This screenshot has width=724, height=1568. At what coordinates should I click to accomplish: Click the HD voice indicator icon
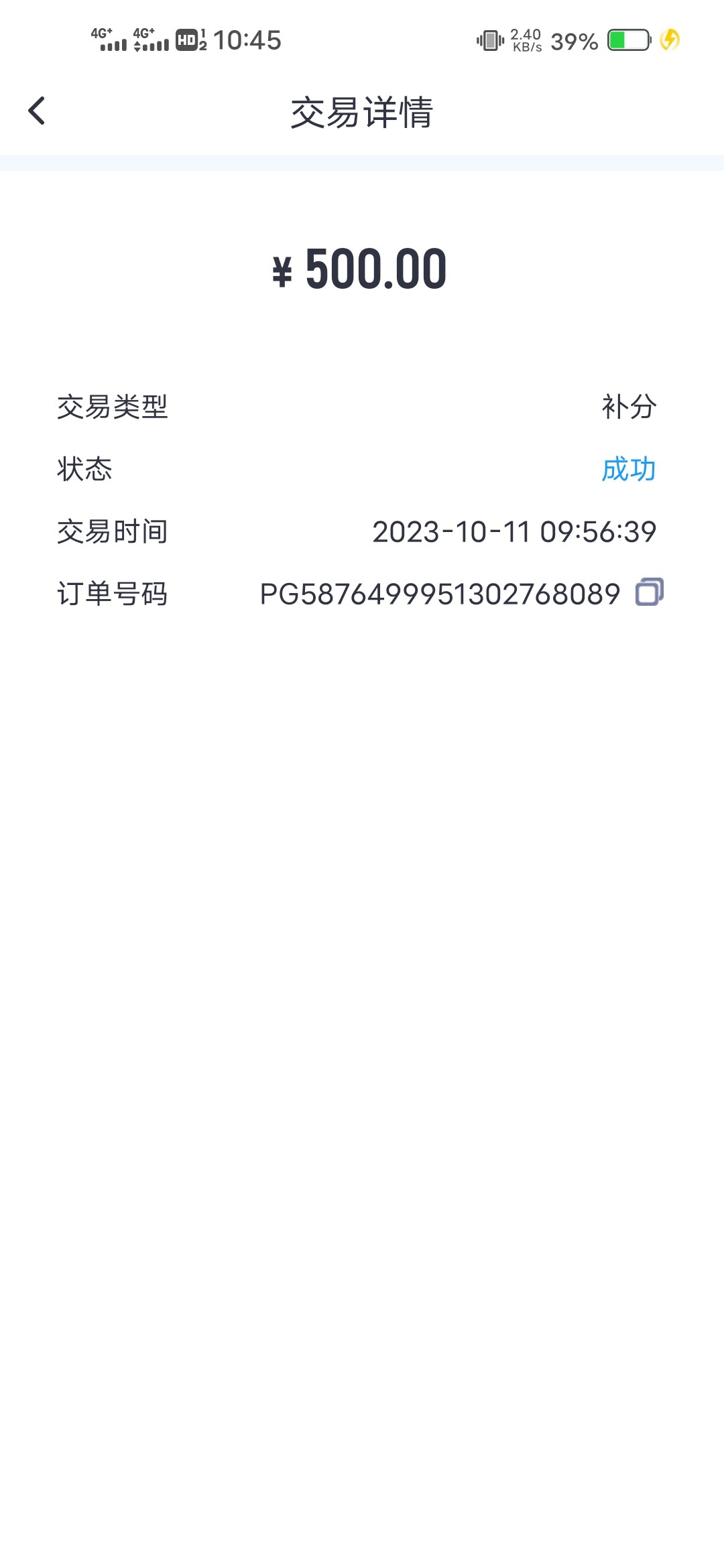tap(186, 40)
